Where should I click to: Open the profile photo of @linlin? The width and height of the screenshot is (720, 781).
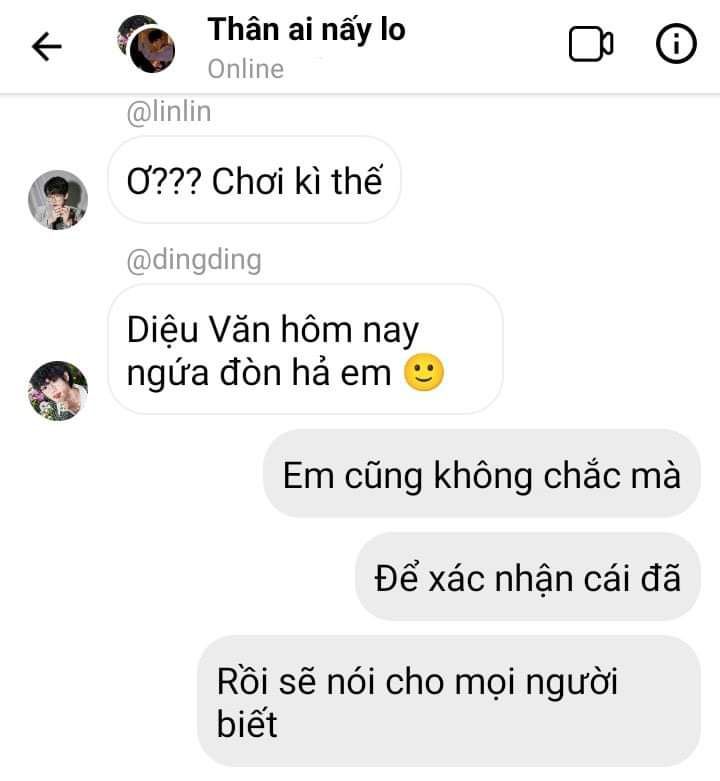click(x=58, y=200)
